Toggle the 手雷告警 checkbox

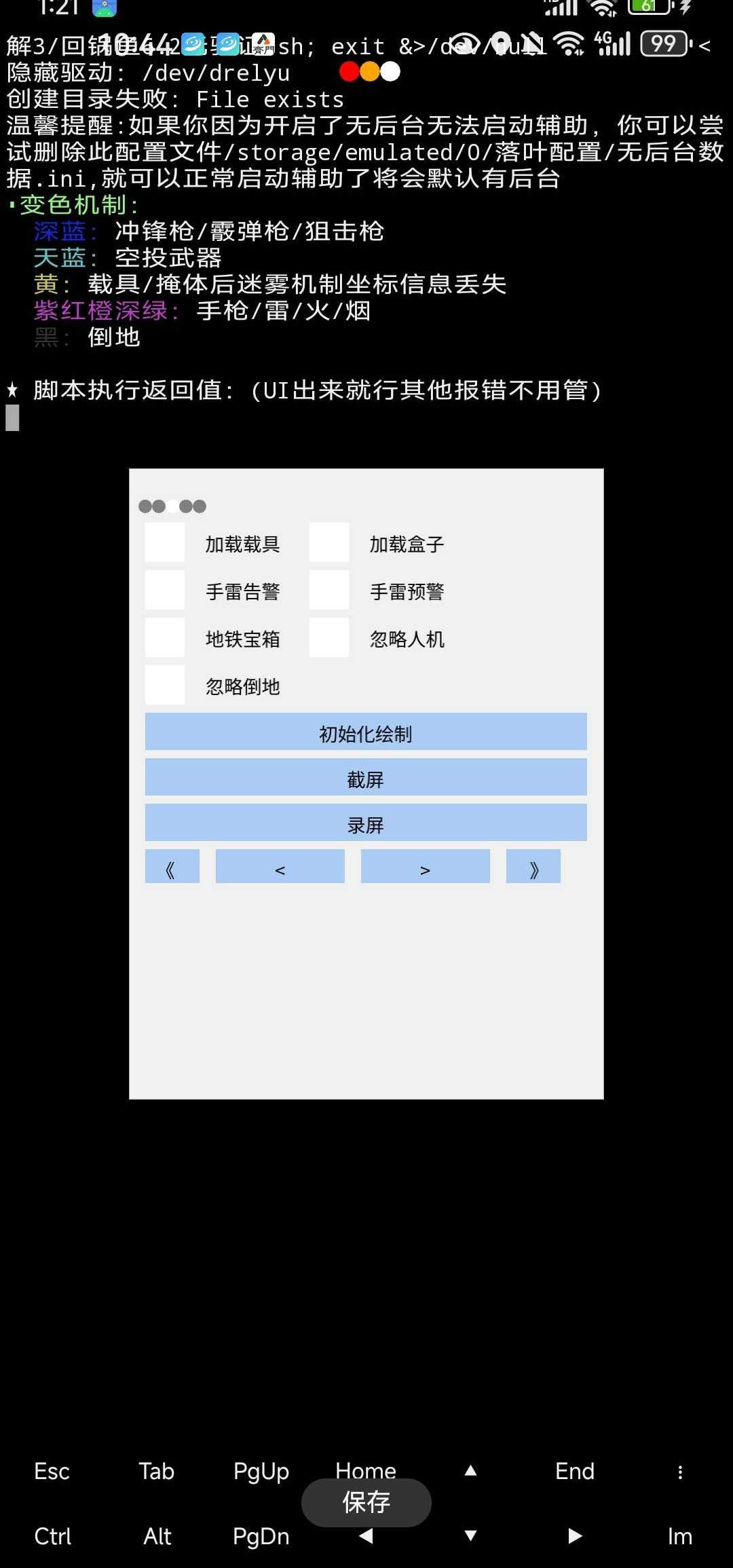(165, 590)
